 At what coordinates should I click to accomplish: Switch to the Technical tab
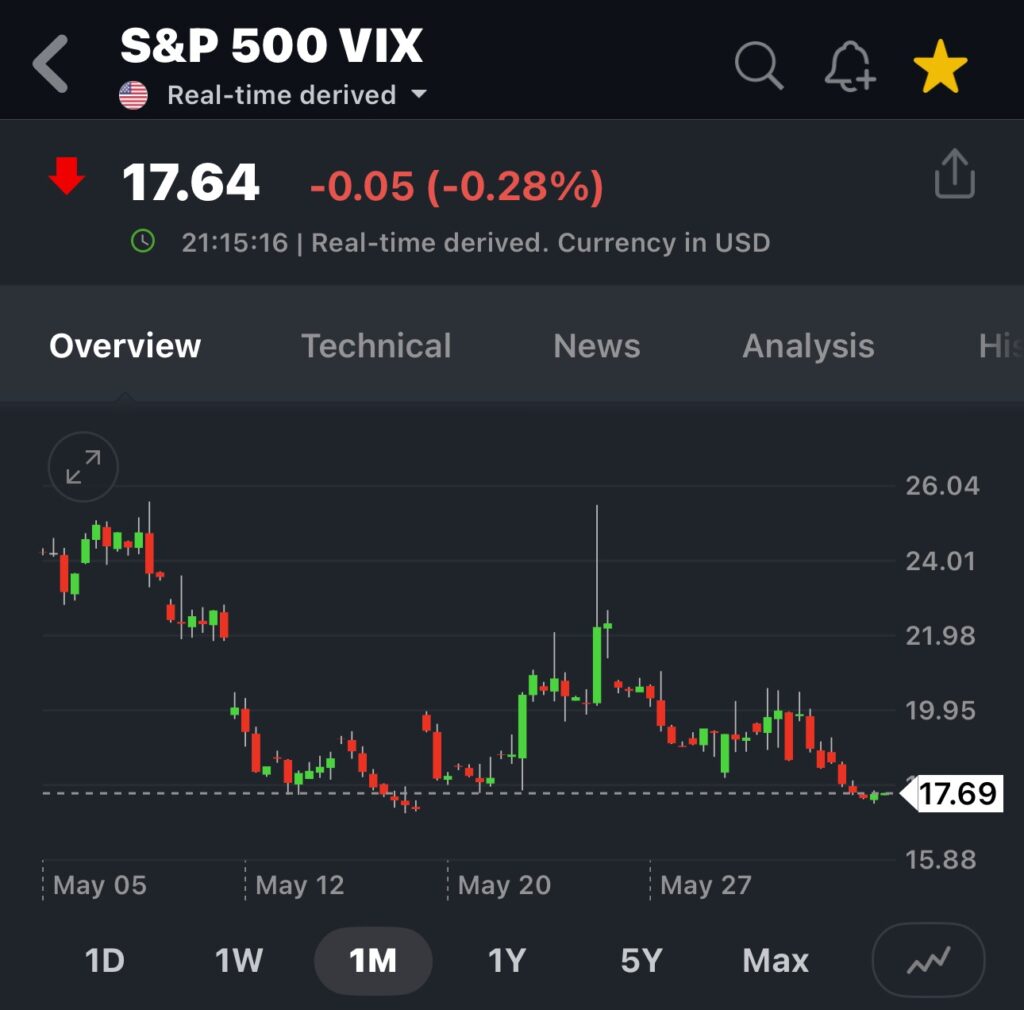(x=376, y=346)
